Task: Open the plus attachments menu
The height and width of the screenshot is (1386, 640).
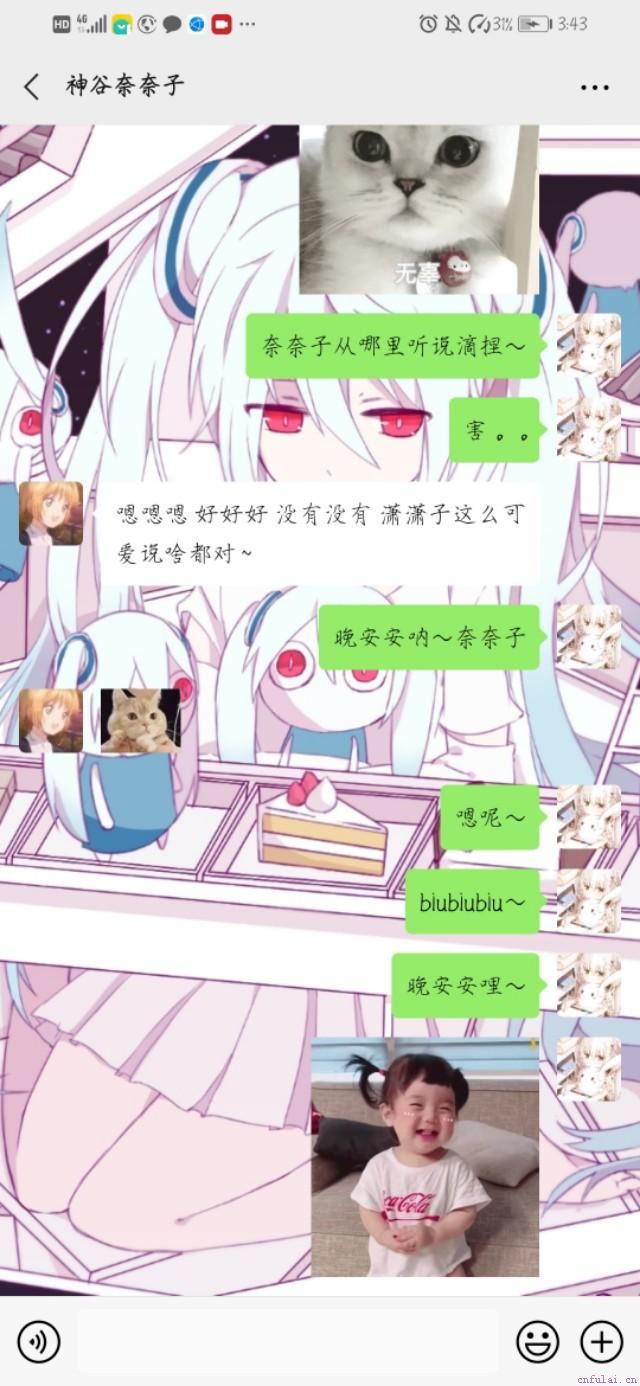Action: coord(602,1341)
